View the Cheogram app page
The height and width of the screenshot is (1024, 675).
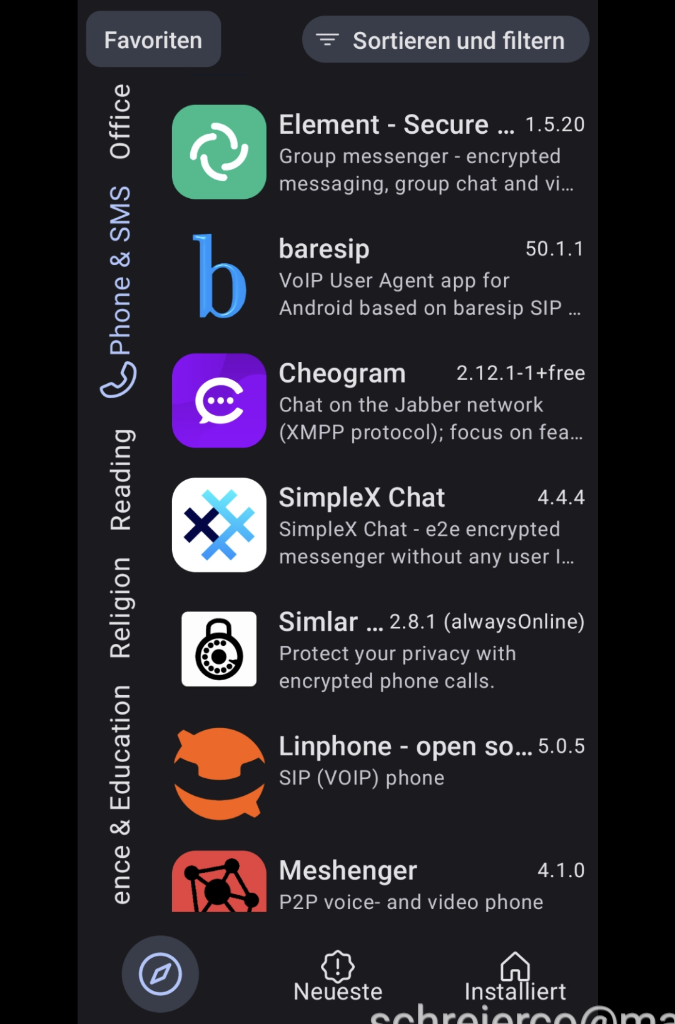(378, 401)
